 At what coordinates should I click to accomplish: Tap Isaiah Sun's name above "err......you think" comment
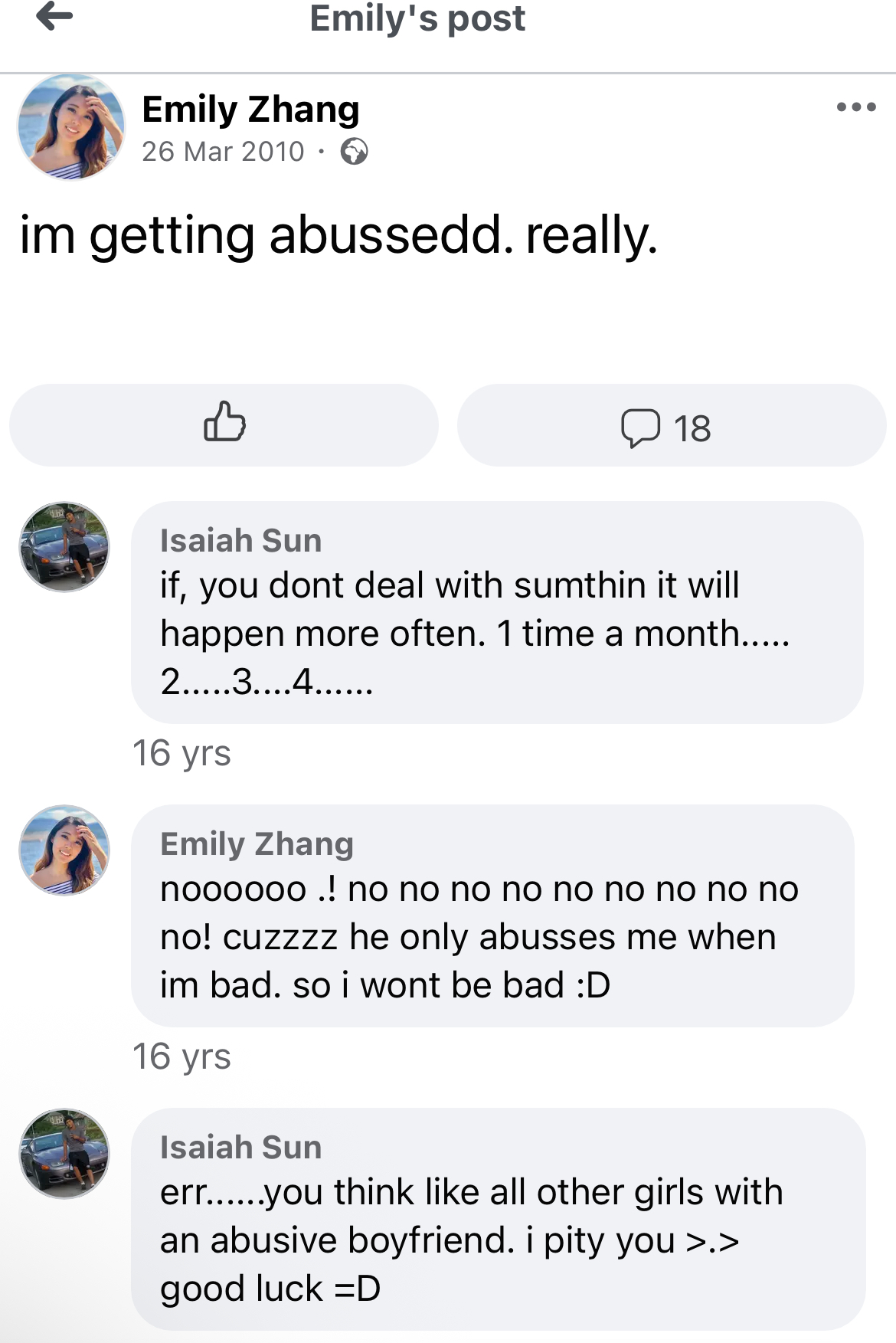[x=240, y=1148]
